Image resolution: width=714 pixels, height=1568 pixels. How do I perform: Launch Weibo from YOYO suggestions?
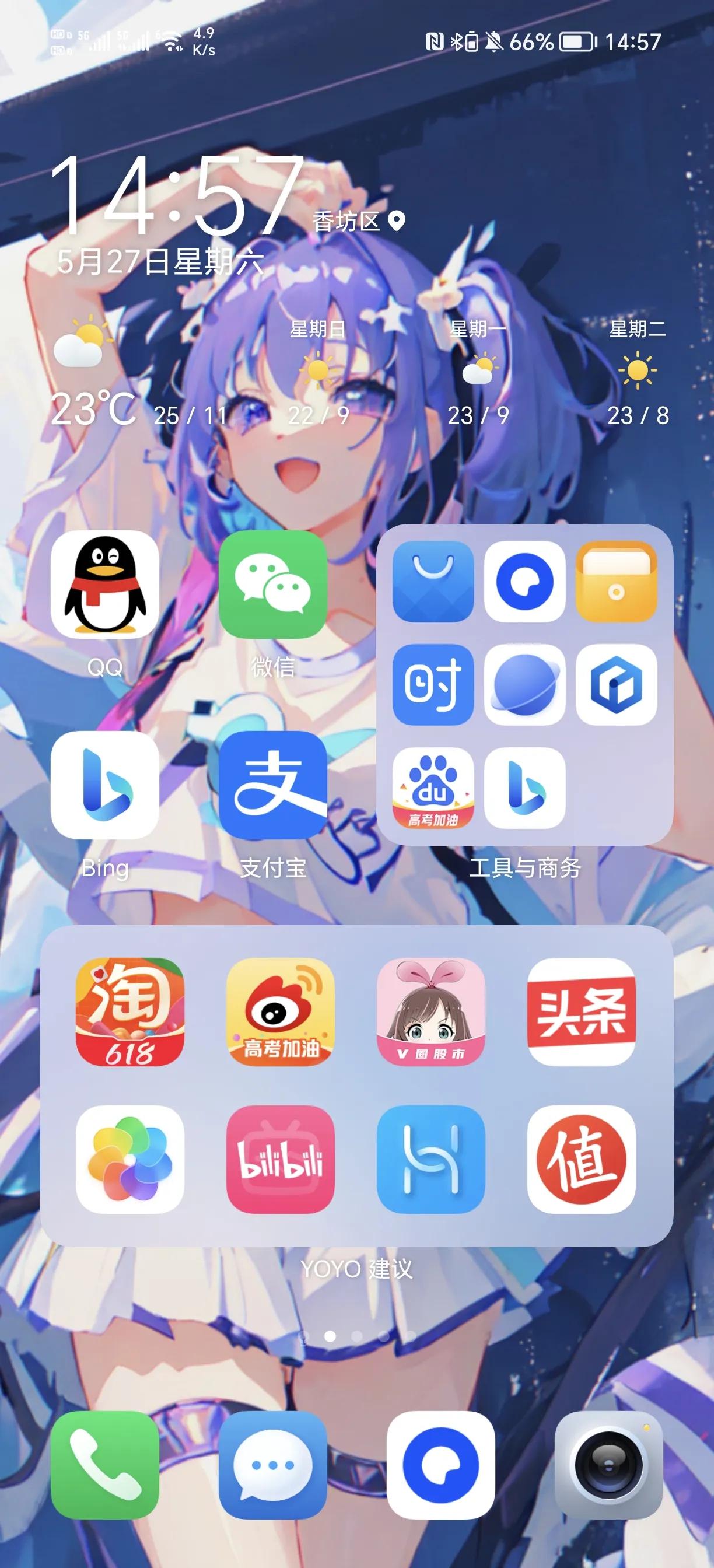pyautogui.click(x=281, y=1012)
